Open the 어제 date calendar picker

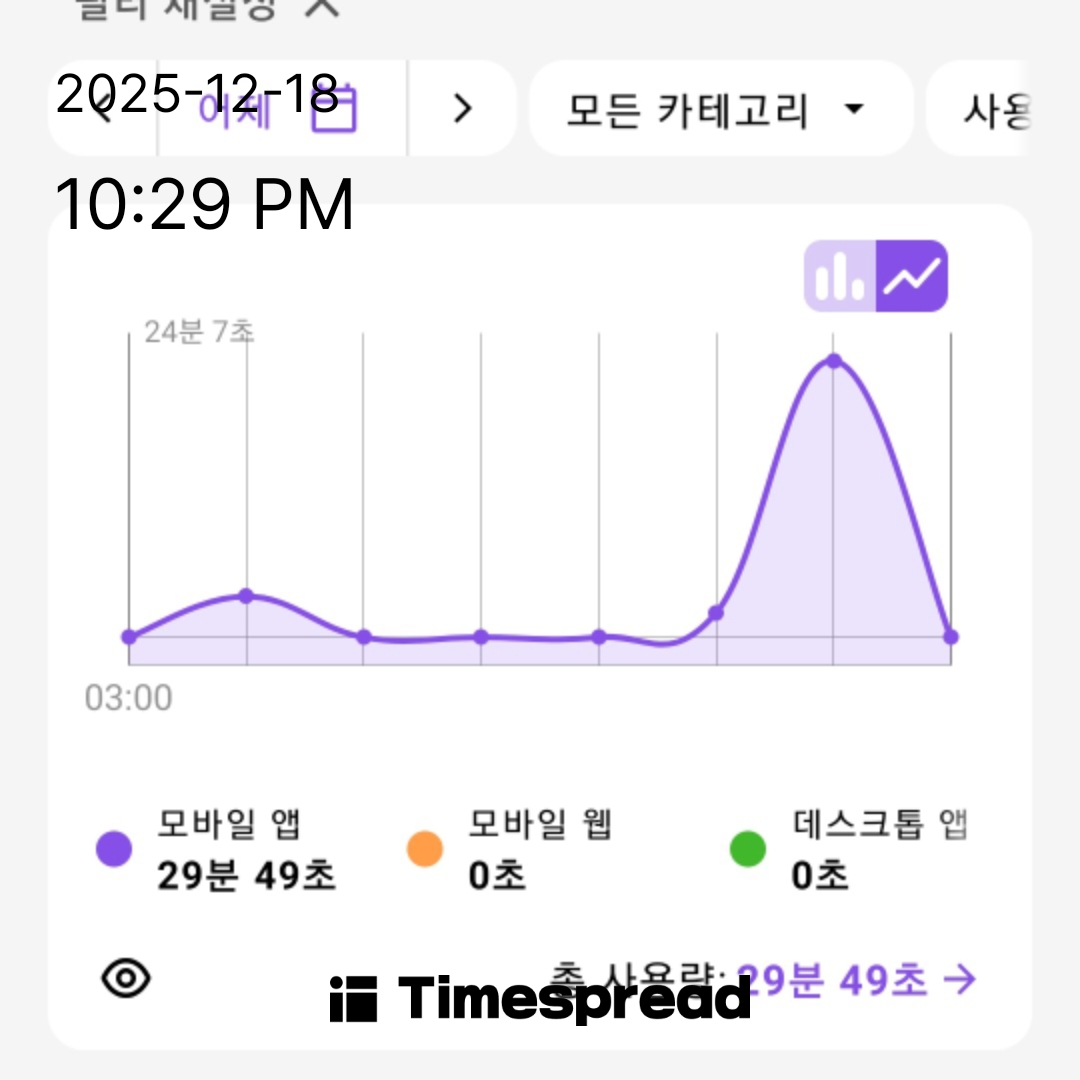[x=282, y=108]
